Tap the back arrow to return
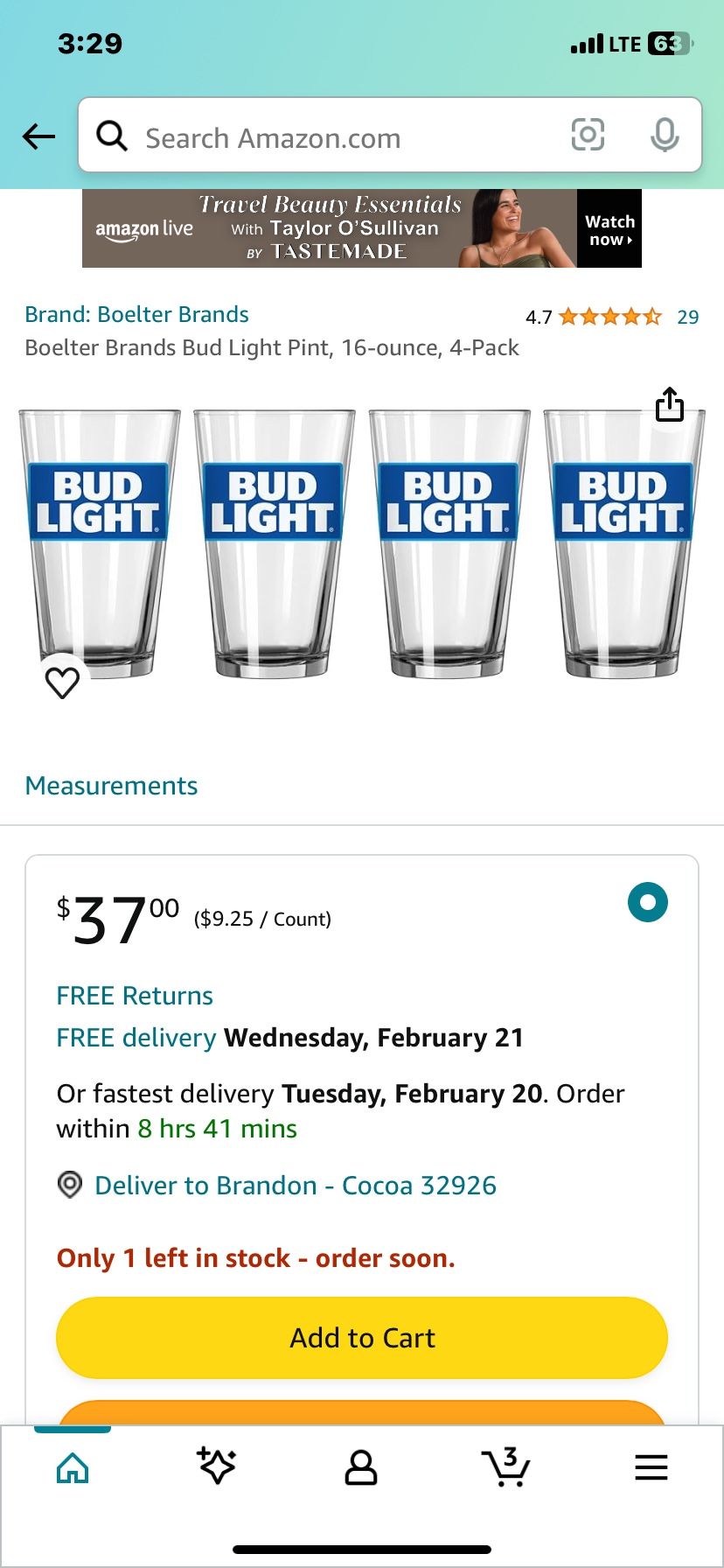Image resolution: width=724 pixels, height=1568 pixels. [x=38, y=136]
